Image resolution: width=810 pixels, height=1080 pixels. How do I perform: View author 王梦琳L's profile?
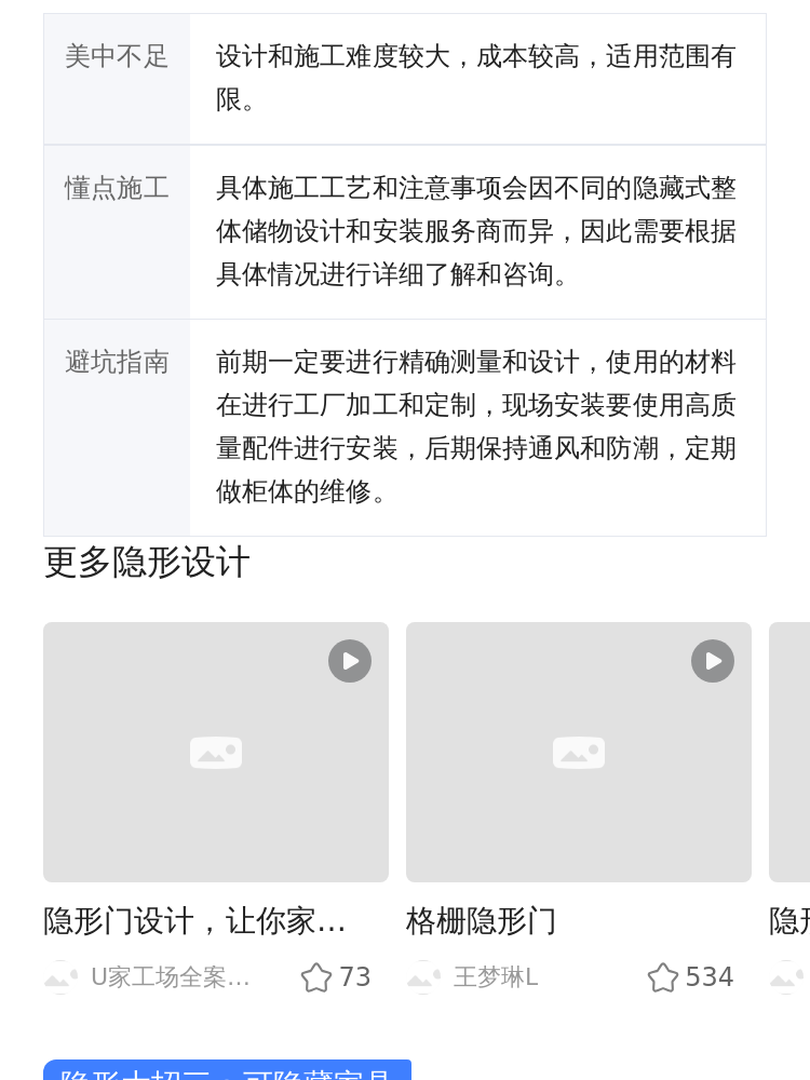tap(494, 977)
